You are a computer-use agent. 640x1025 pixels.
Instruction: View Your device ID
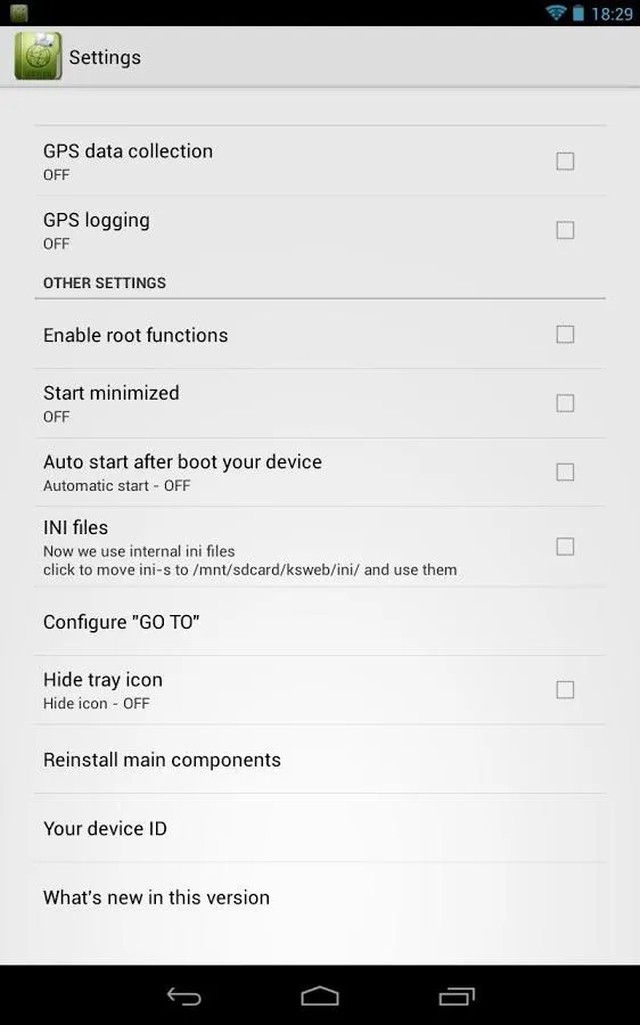coord(105,829)
